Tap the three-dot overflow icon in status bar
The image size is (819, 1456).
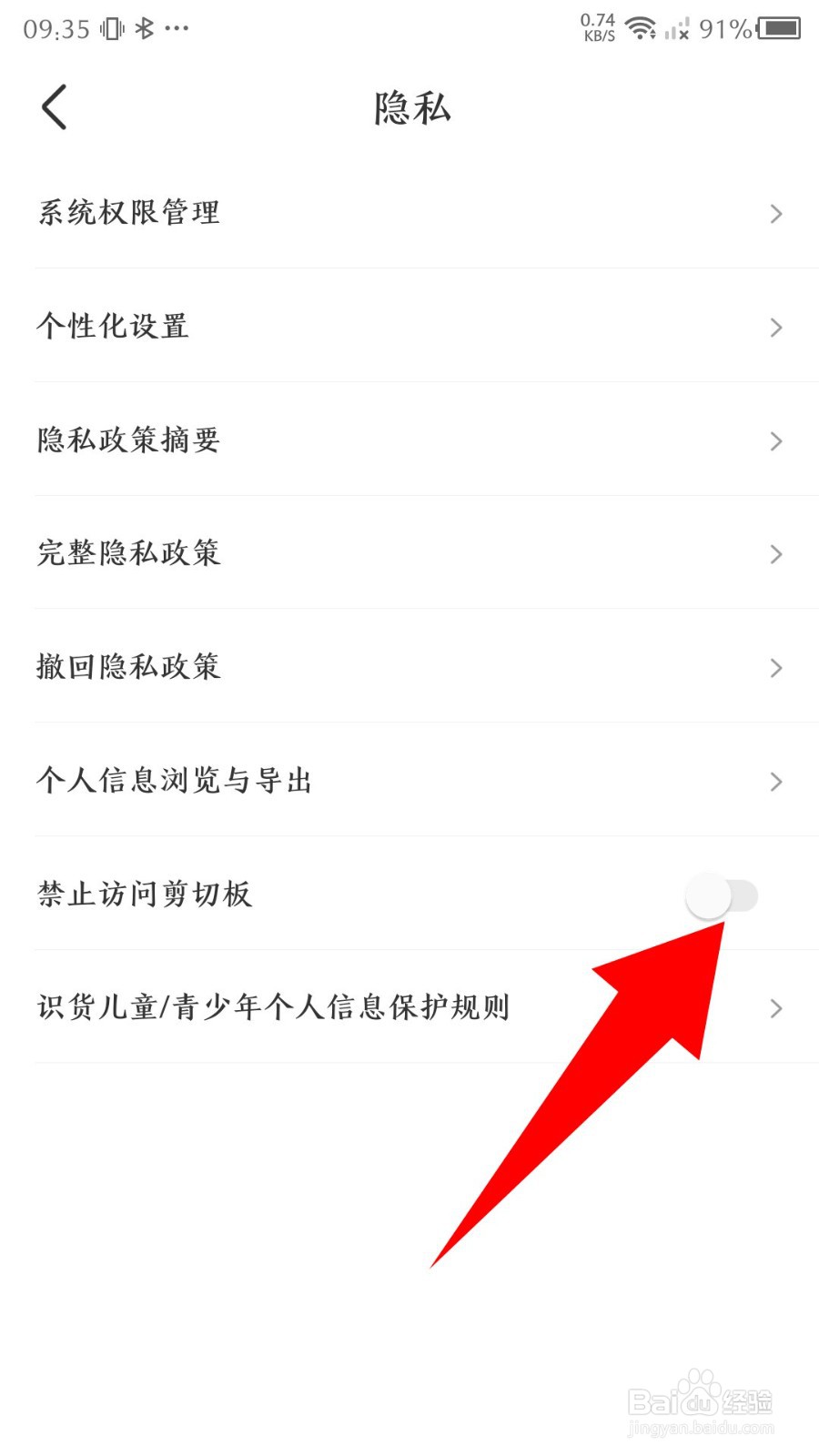[x=177, y=29]
